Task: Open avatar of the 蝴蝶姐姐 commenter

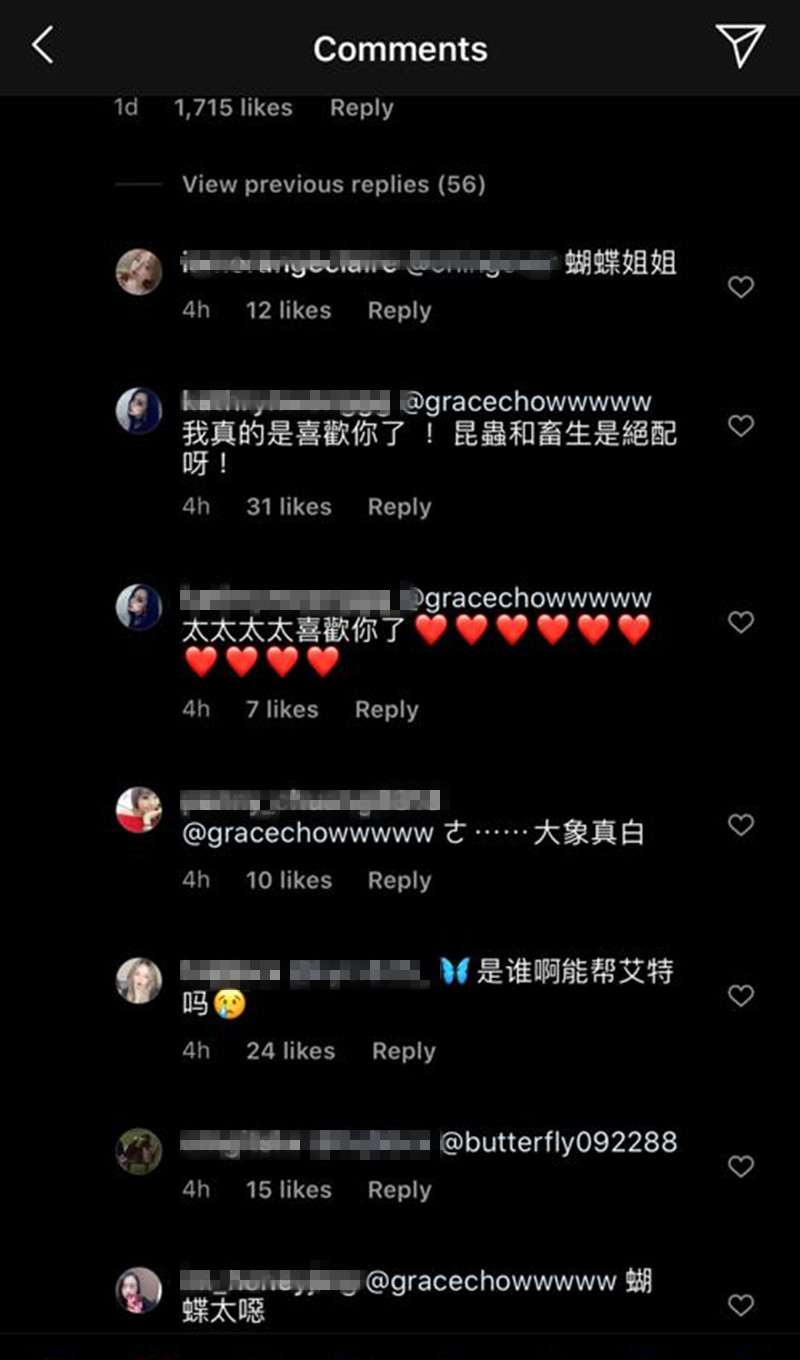Action: [x=138, y=272]
